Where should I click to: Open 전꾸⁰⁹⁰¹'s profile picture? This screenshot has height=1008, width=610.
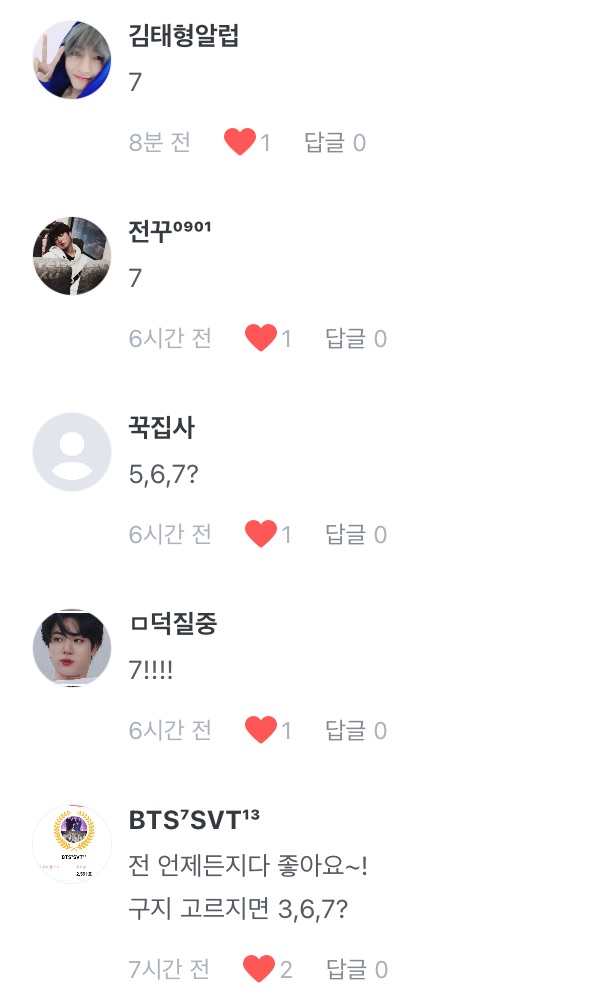[72, 256]
